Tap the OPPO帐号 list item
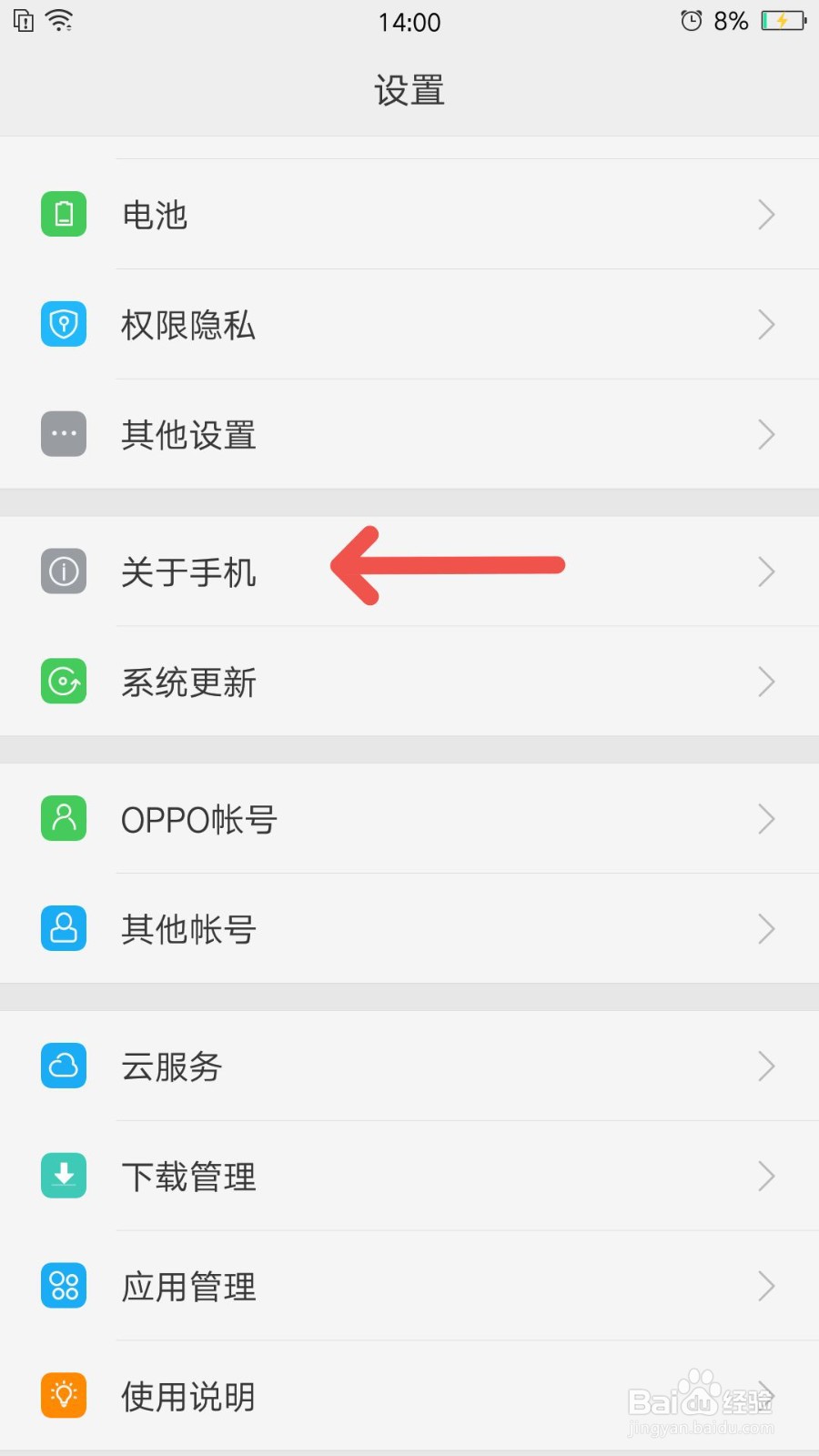Viewport: 819px width, 1456px height. pos(409,819)
